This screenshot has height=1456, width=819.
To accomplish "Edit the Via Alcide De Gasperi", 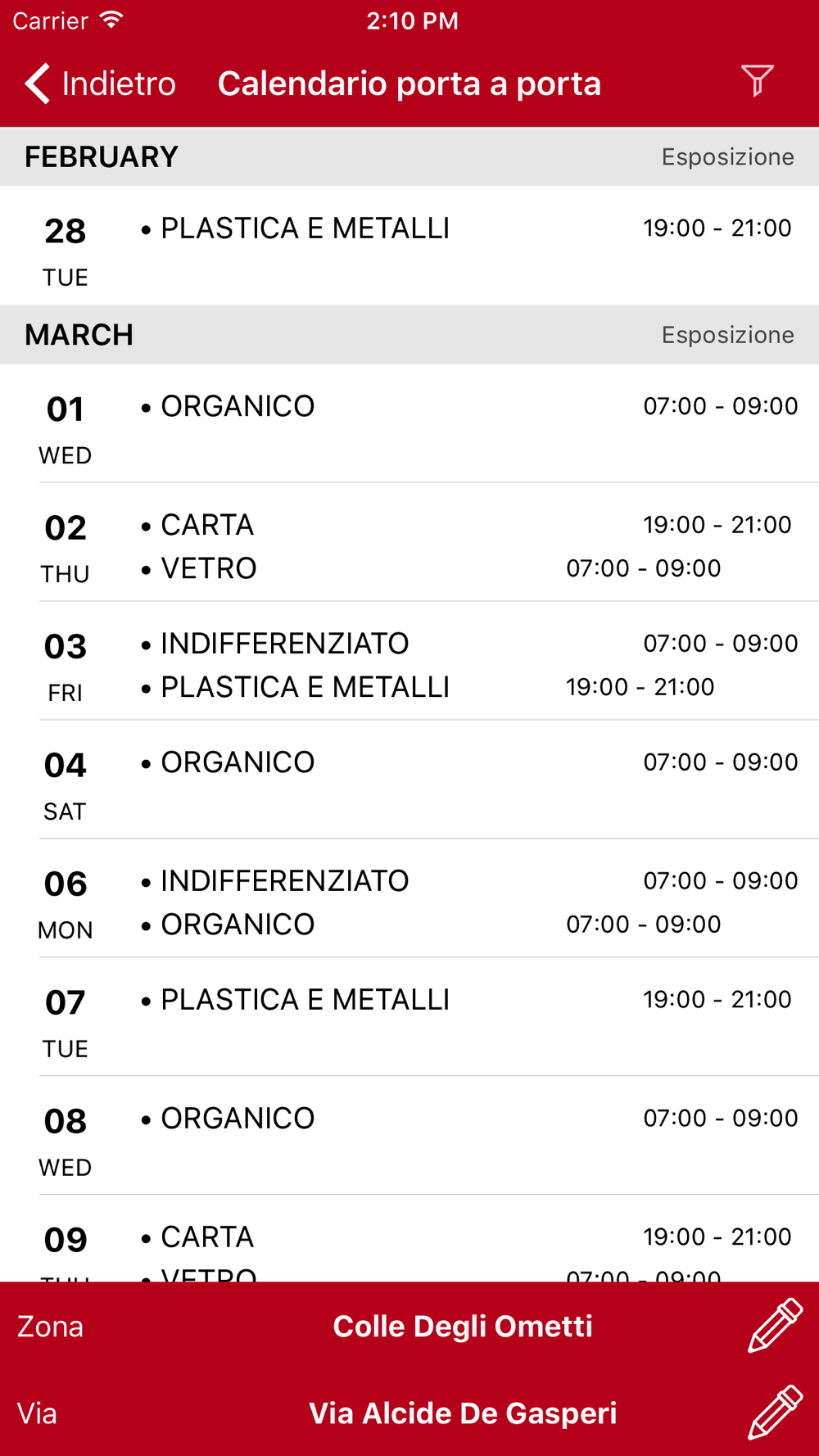I will (x=775, y=1413).
